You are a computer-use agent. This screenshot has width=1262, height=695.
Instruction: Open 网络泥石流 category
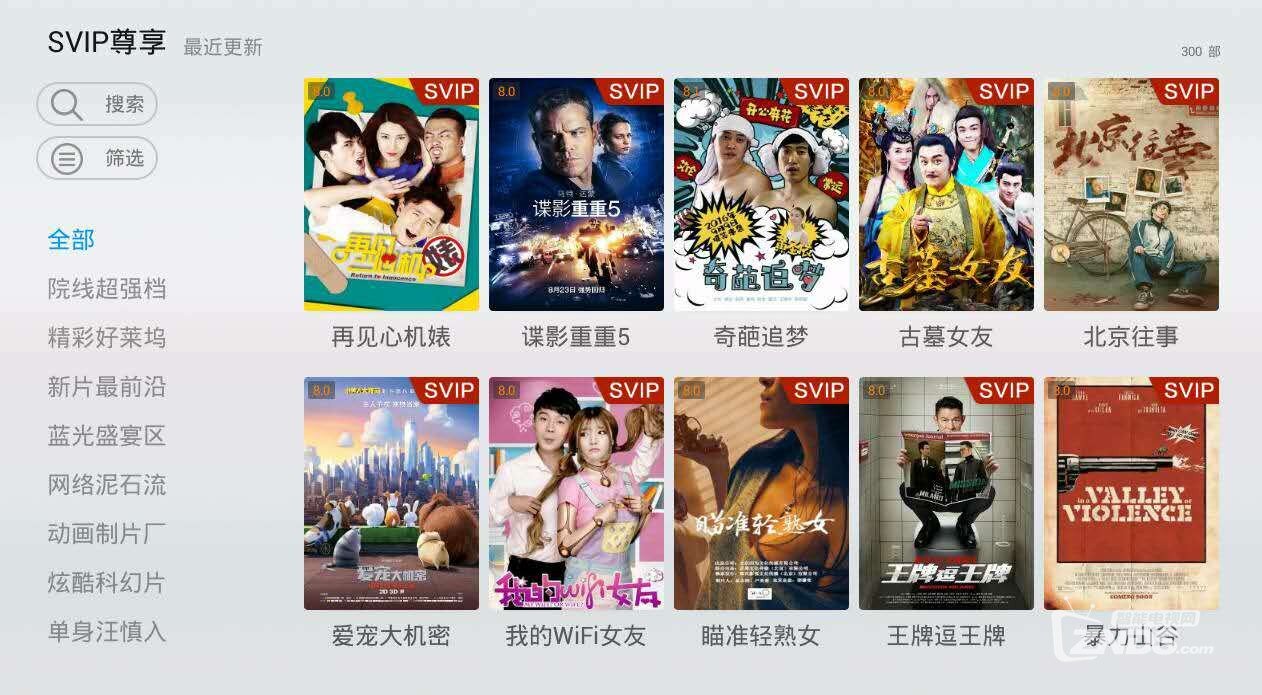coord(107,485)
